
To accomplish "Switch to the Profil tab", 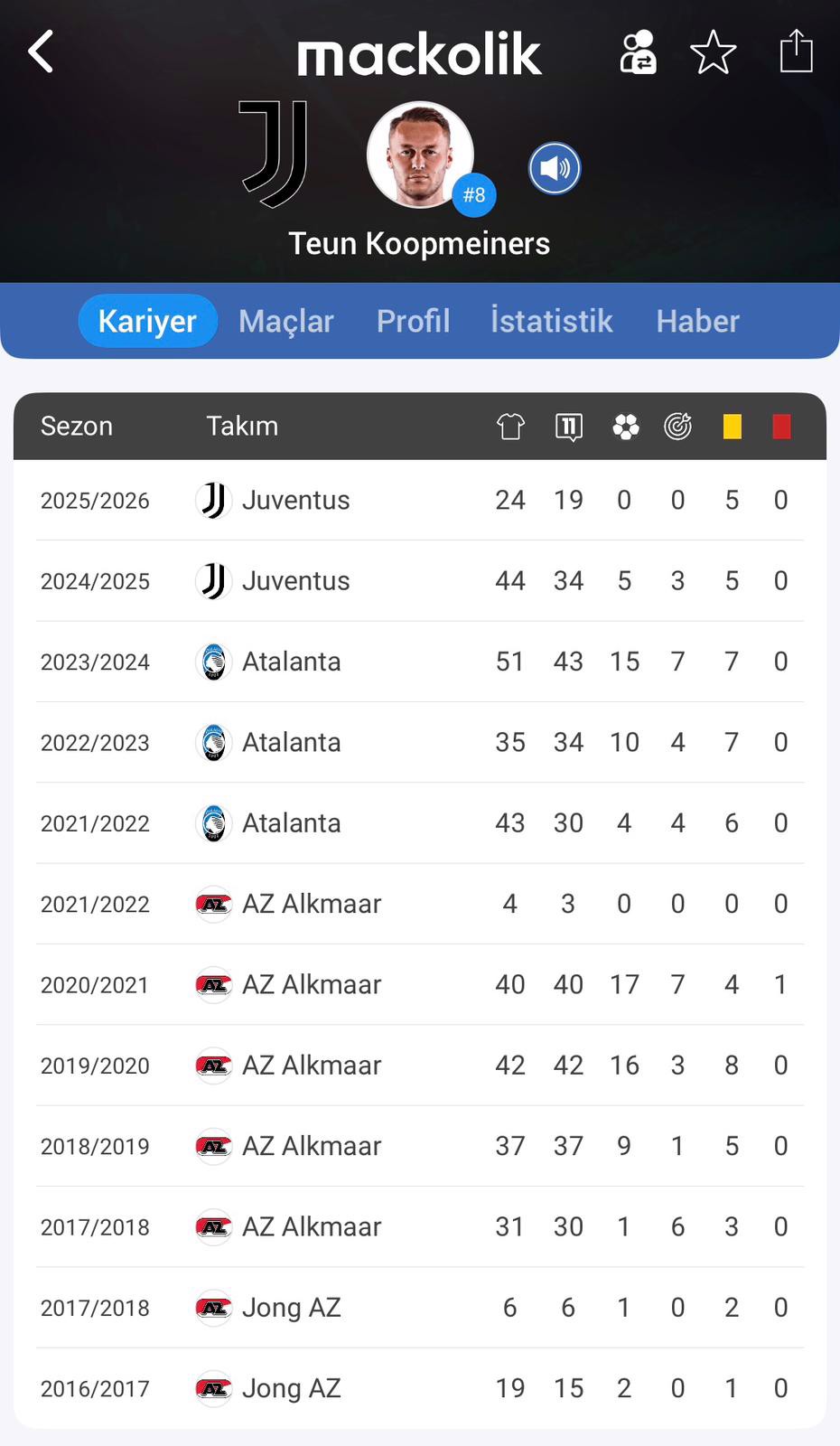I will (413, 321).
